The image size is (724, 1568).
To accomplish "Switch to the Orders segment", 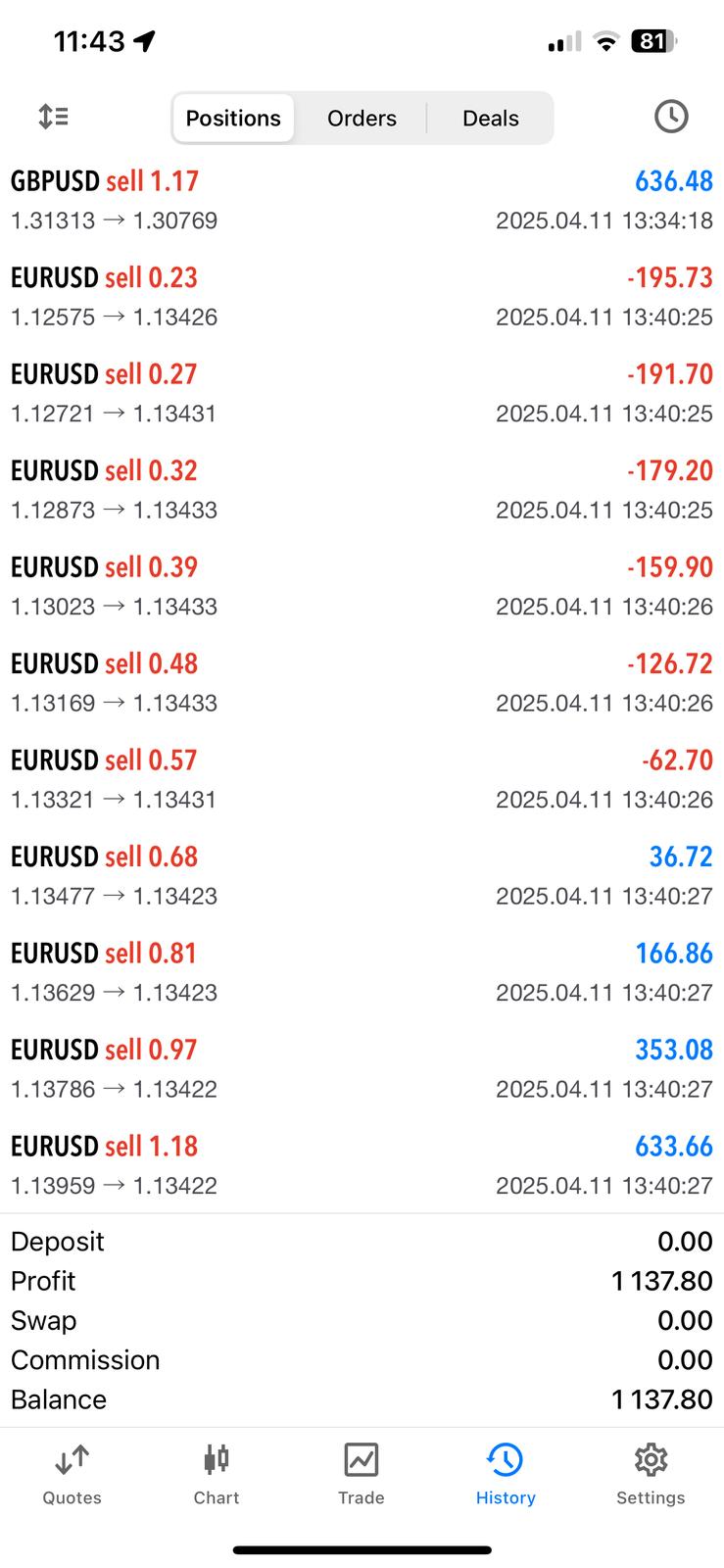I will pyautogui.click(x=362, y=119).
